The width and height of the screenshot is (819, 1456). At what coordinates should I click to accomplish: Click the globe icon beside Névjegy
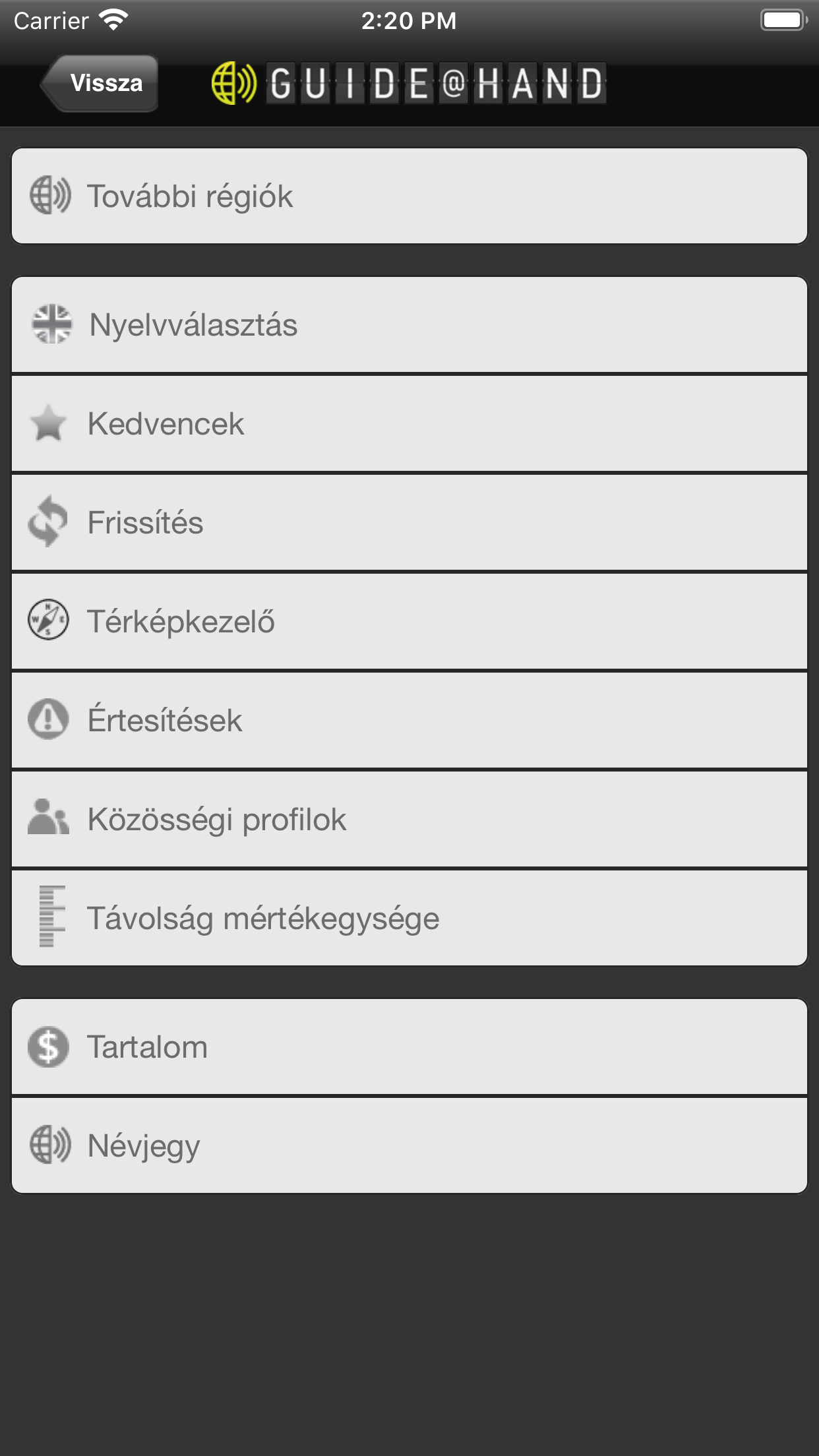(49, 1146)
